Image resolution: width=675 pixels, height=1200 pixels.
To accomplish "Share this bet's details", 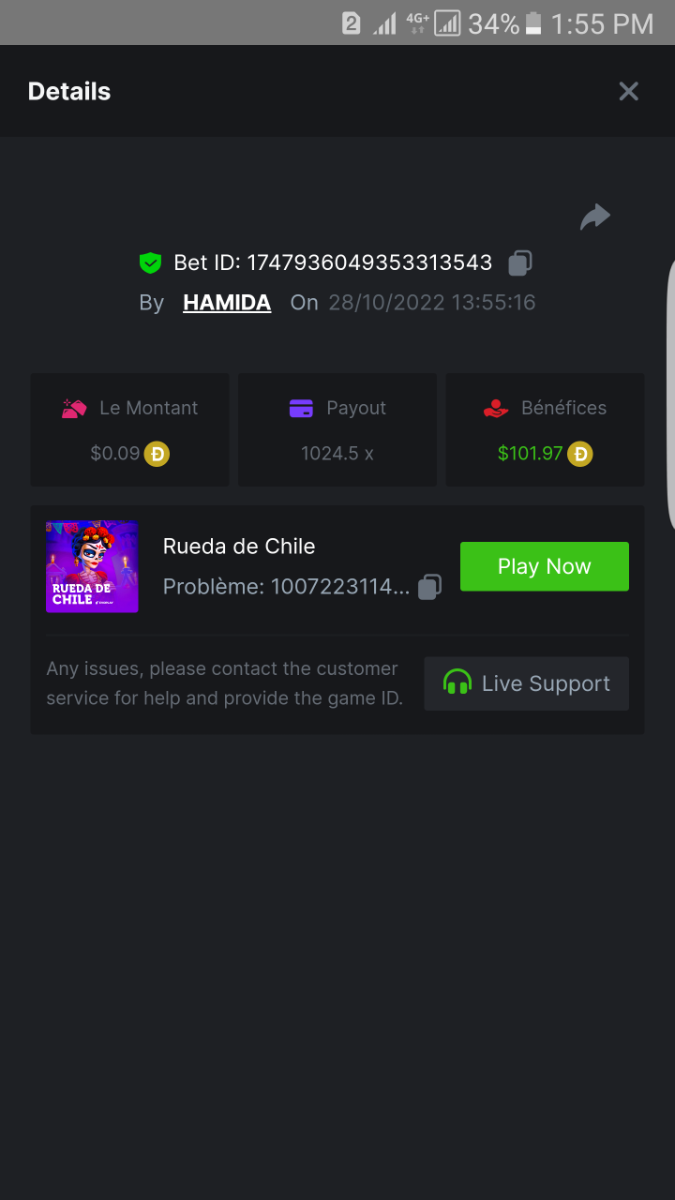I will [595, 217].
